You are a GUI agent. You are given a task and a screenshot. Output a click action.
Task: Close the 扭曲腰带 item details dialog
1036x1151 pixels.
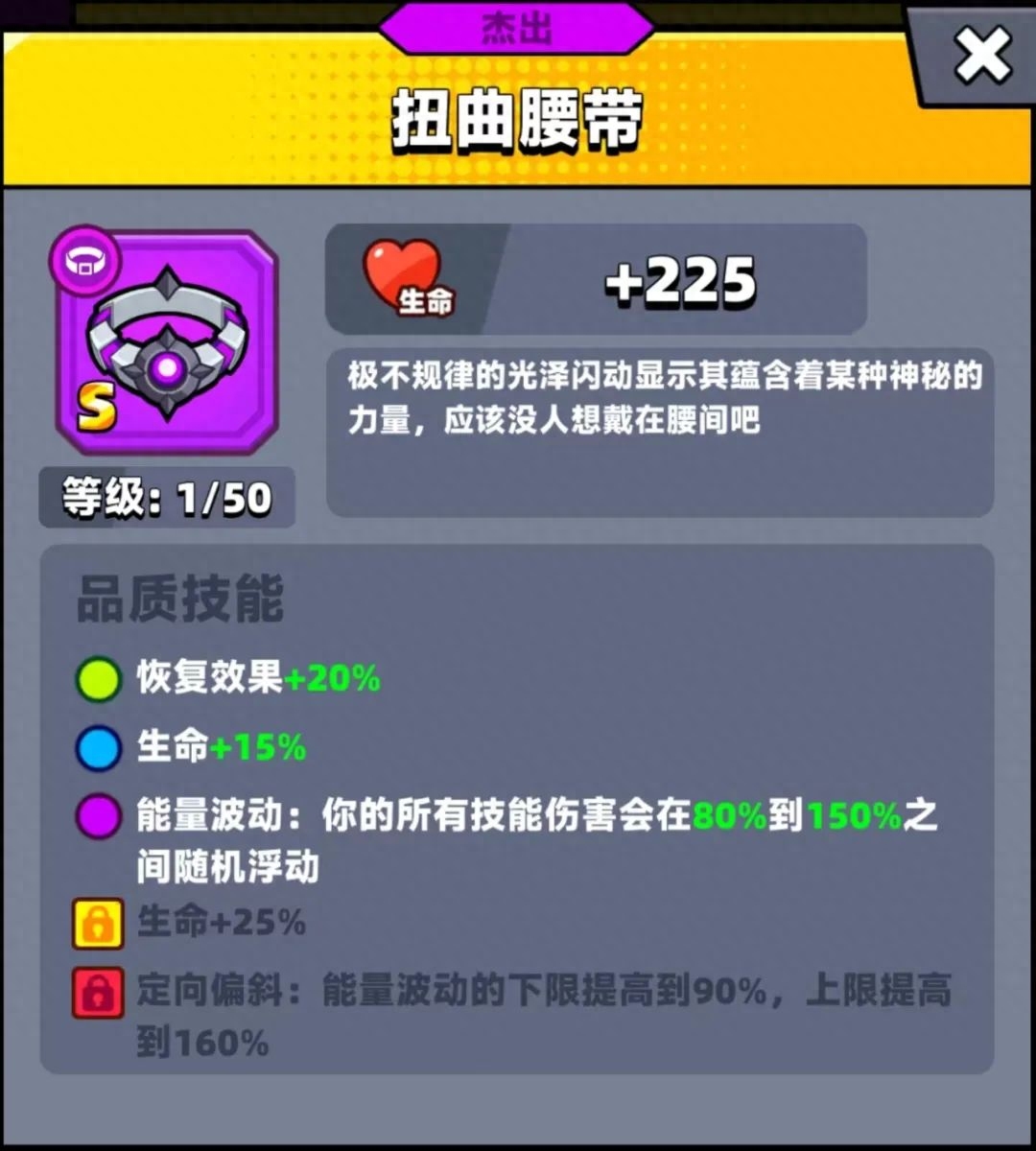tap(981, 56)
